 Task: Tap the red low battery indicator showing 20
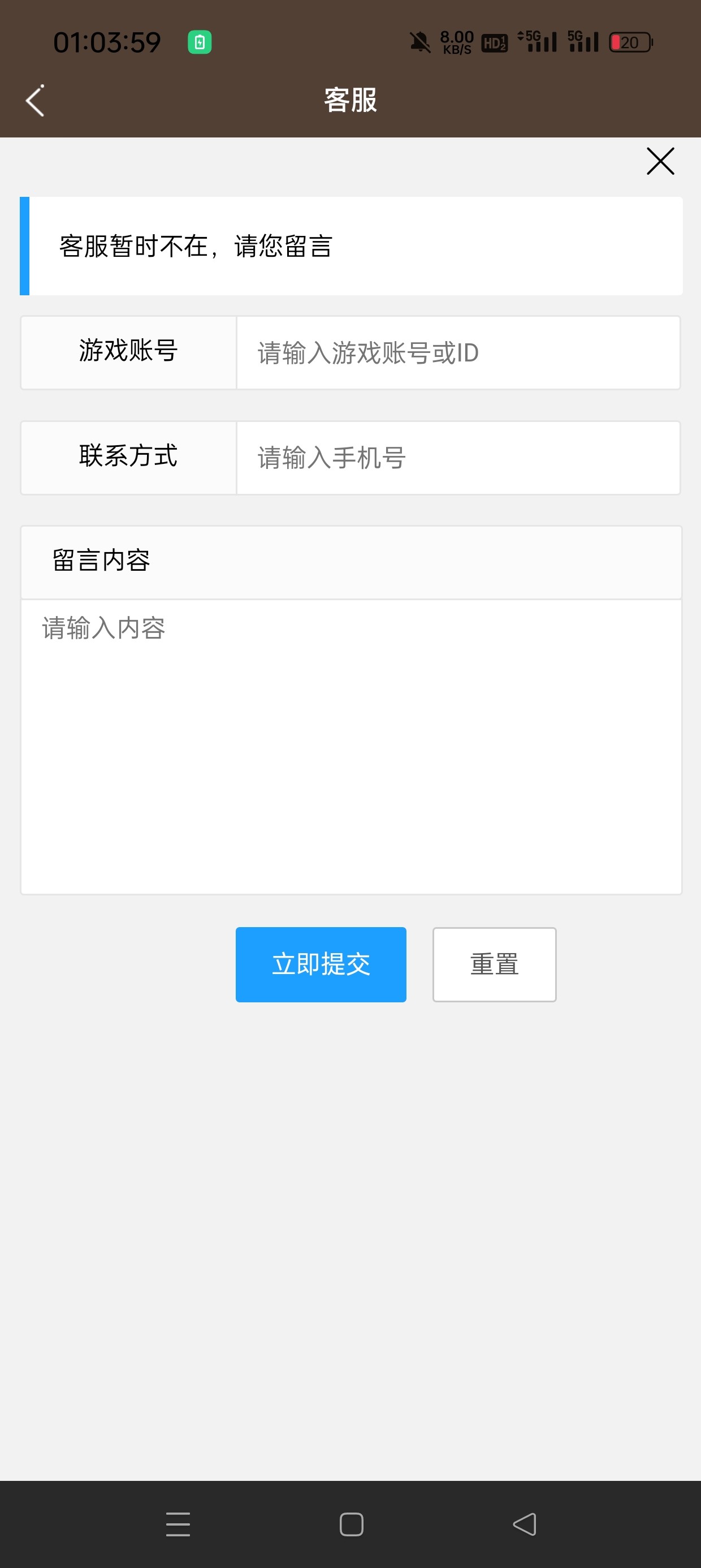pos(630,42)
